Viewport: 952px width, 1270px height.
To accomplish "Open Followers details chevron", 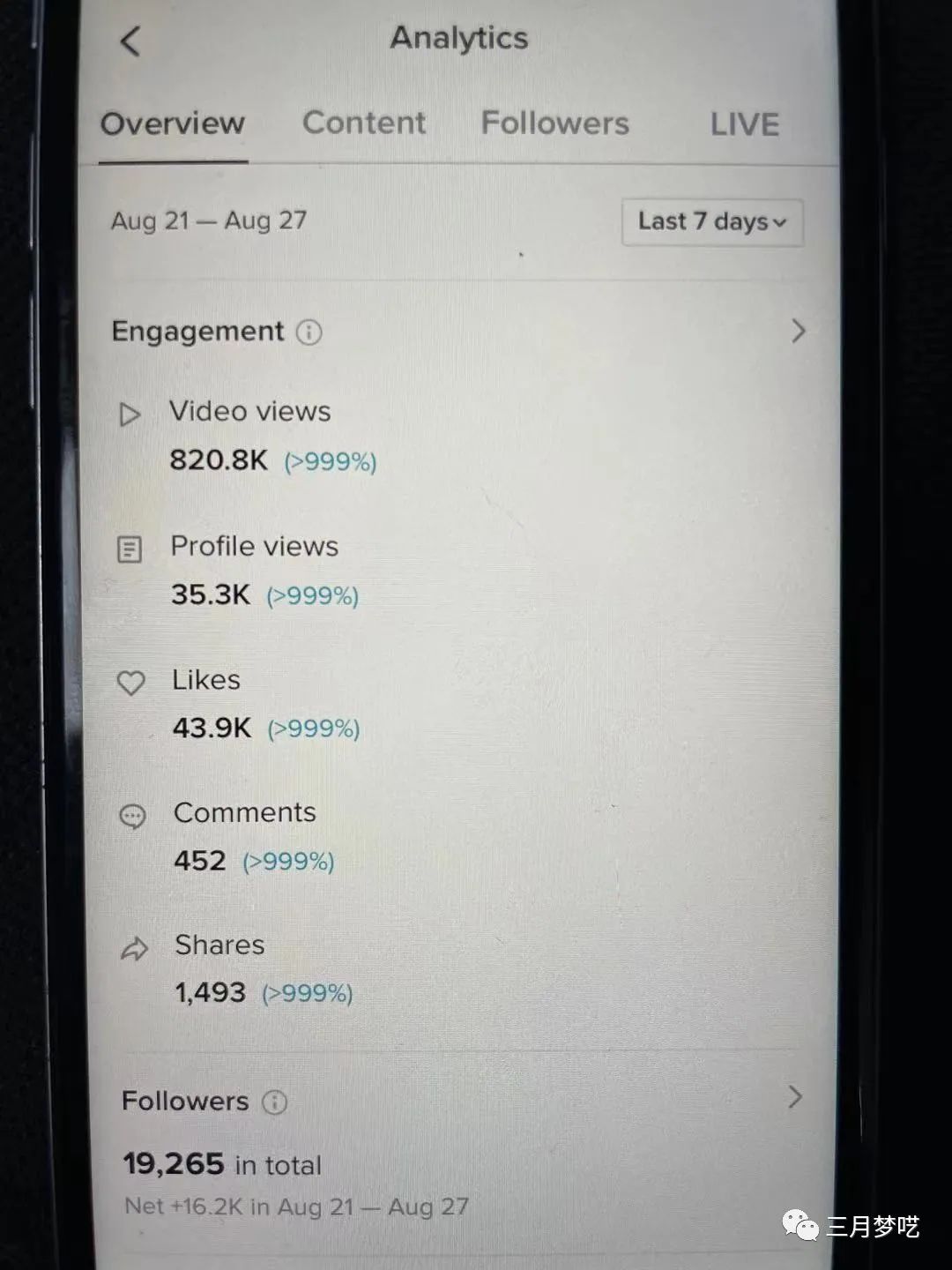I will (794, 1097).
